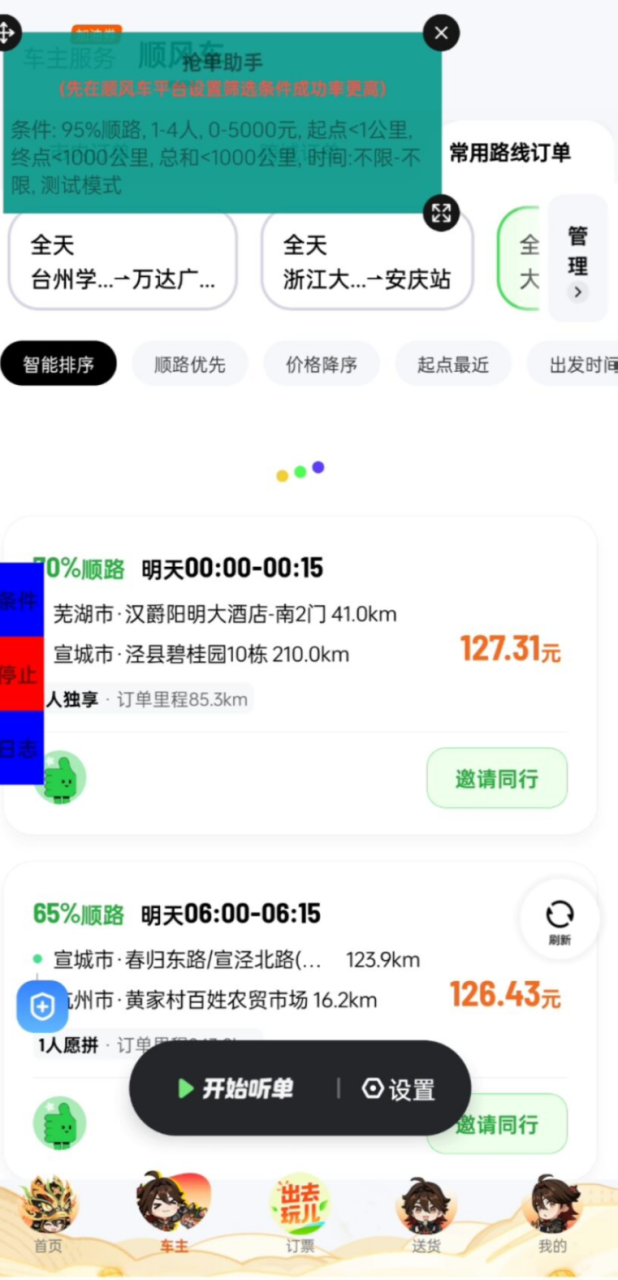Tap 开始听单 to start listening for orders
618x1280 pixels.
point(236,1089)
